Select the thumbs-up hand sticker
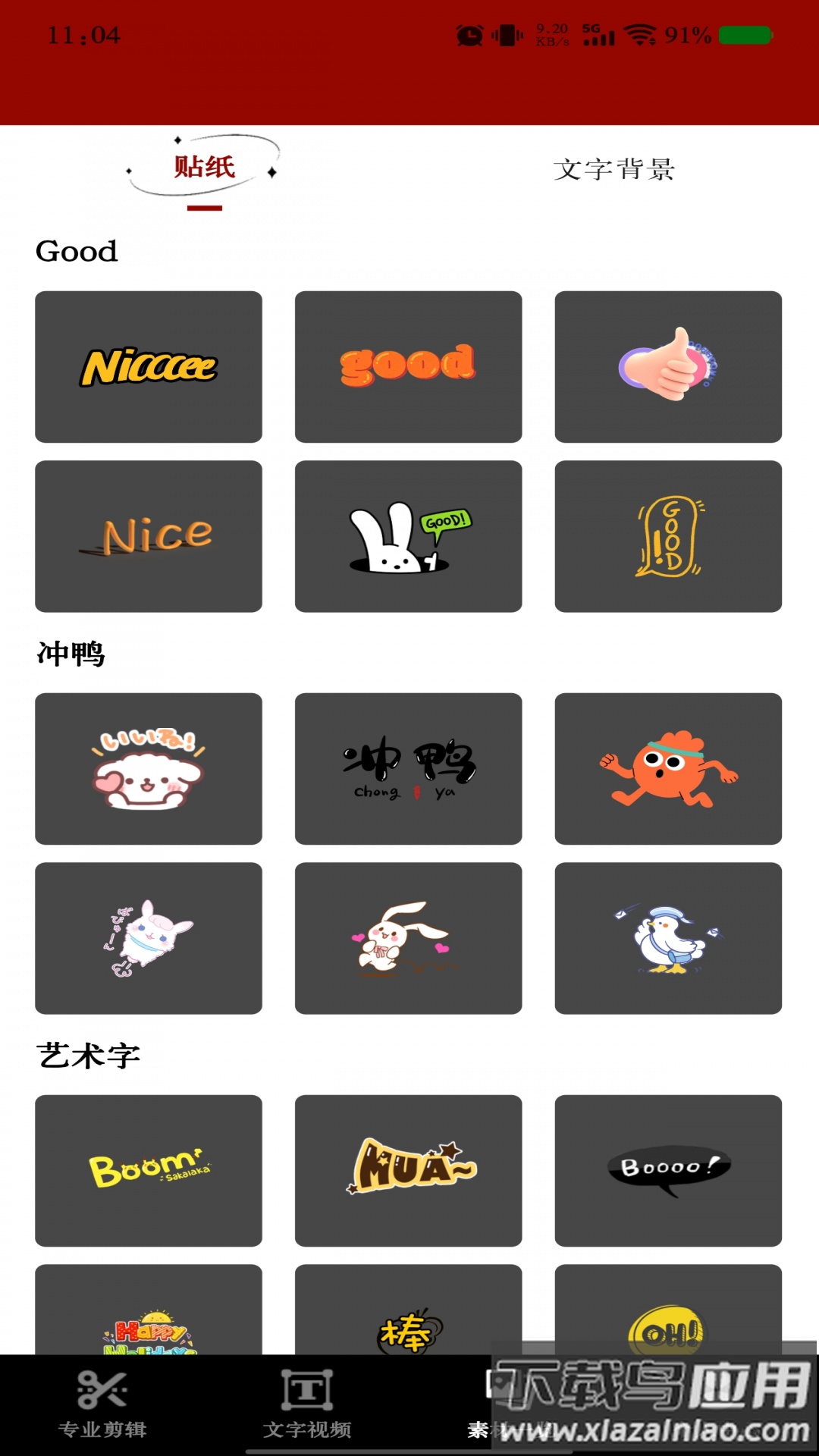819x1456 pixels. click(668, 367)
